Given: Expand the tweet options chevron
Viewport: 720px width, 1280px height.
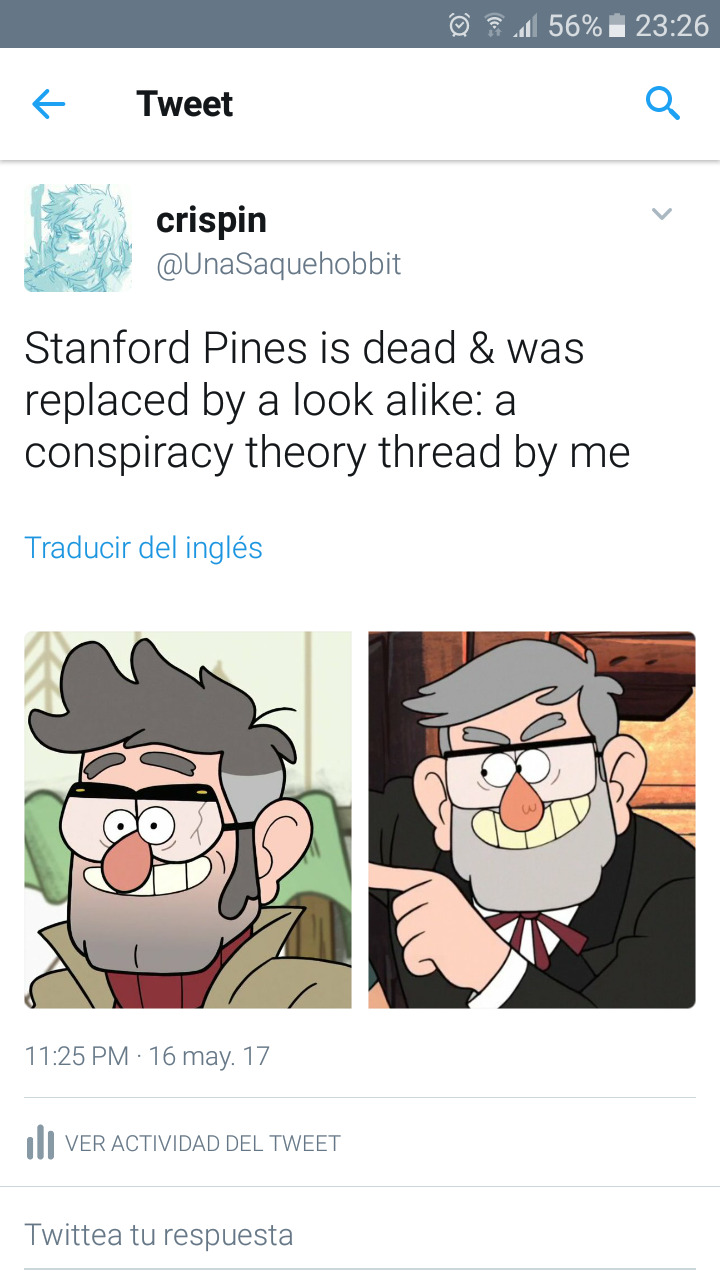Looking at the screenshot, I should pyautogui.click(x=662, y=214).
